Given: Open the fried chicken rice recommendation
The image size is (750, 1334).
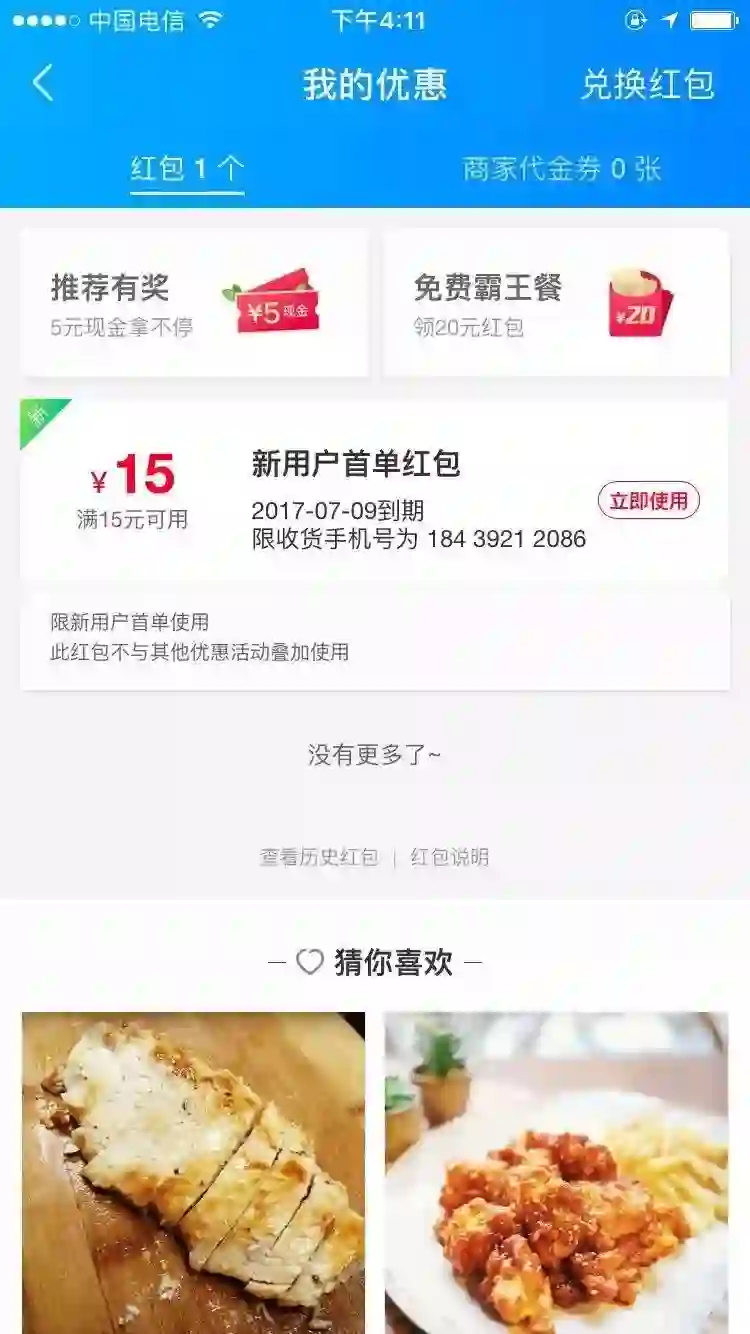Looking at the screenshot, I should (x=556, y=1172).
